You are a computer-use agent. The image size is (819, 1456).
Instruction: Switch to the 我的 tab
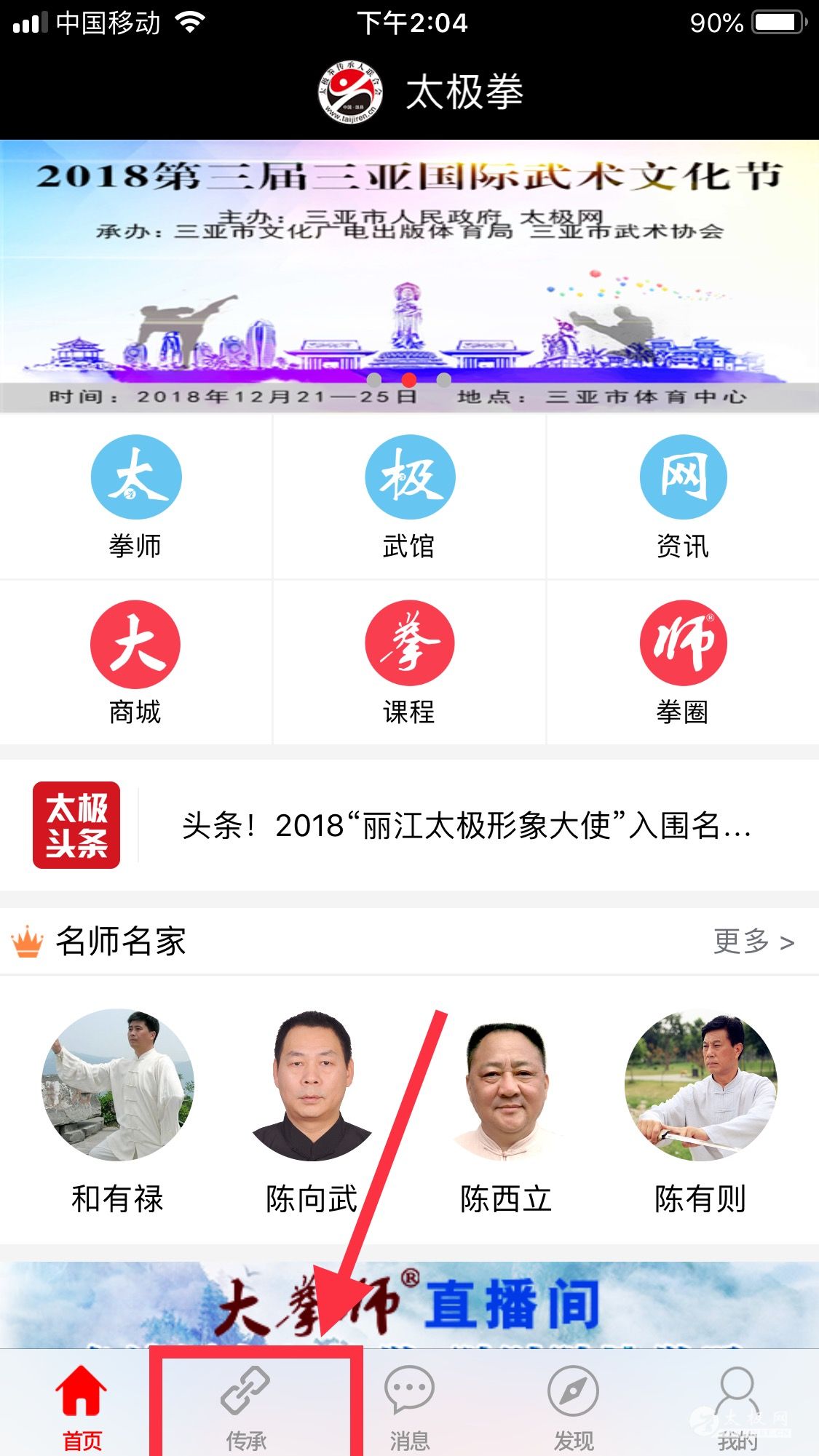(737, 1408)
